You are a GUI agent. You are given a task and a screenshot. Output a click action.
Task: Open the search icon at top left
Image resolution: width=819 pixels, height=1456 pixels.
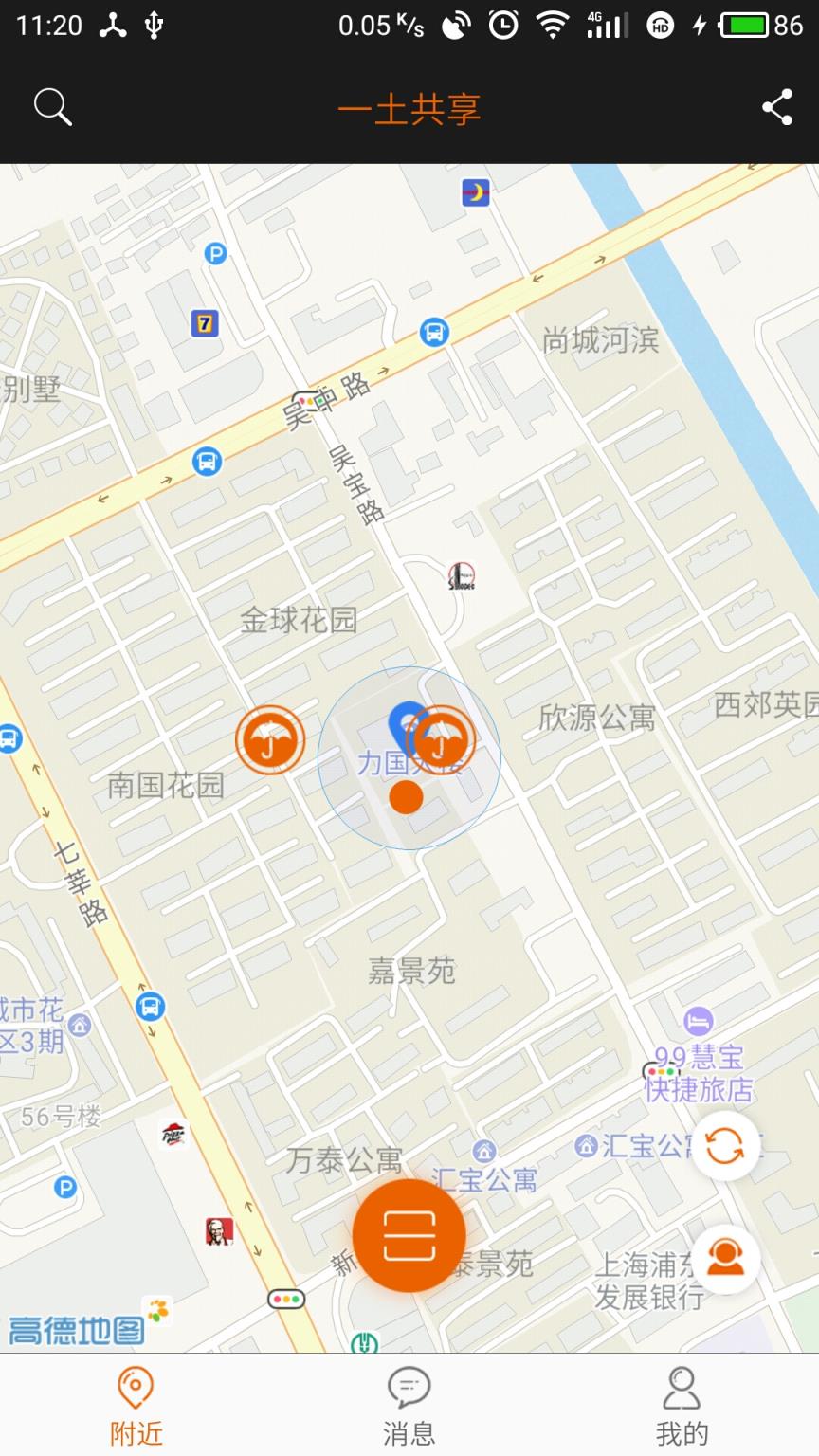[x=52, y=106]
